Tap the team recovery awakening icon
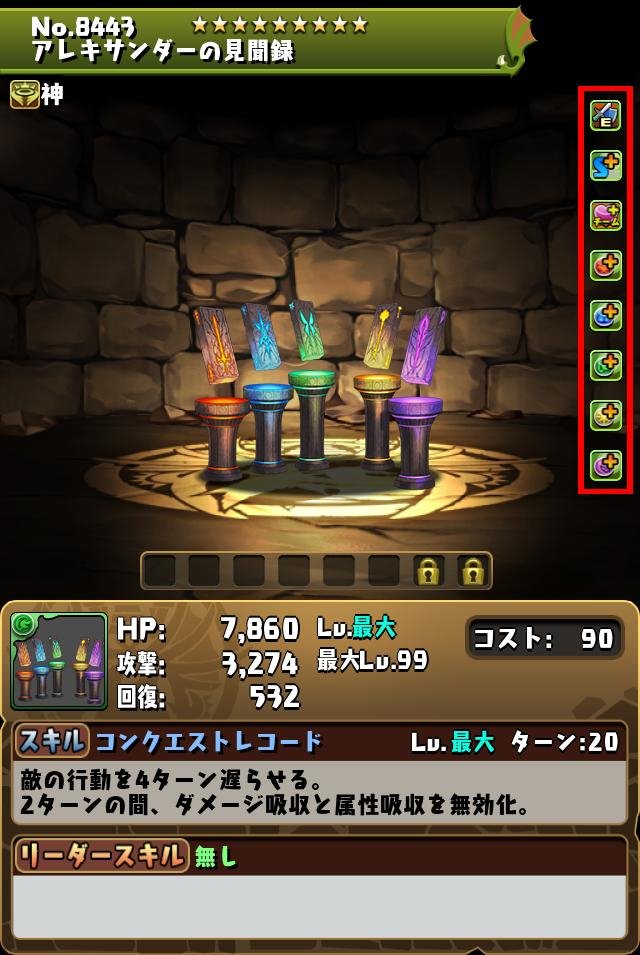This screenshot has width=640, height=955. coord(606,216)
